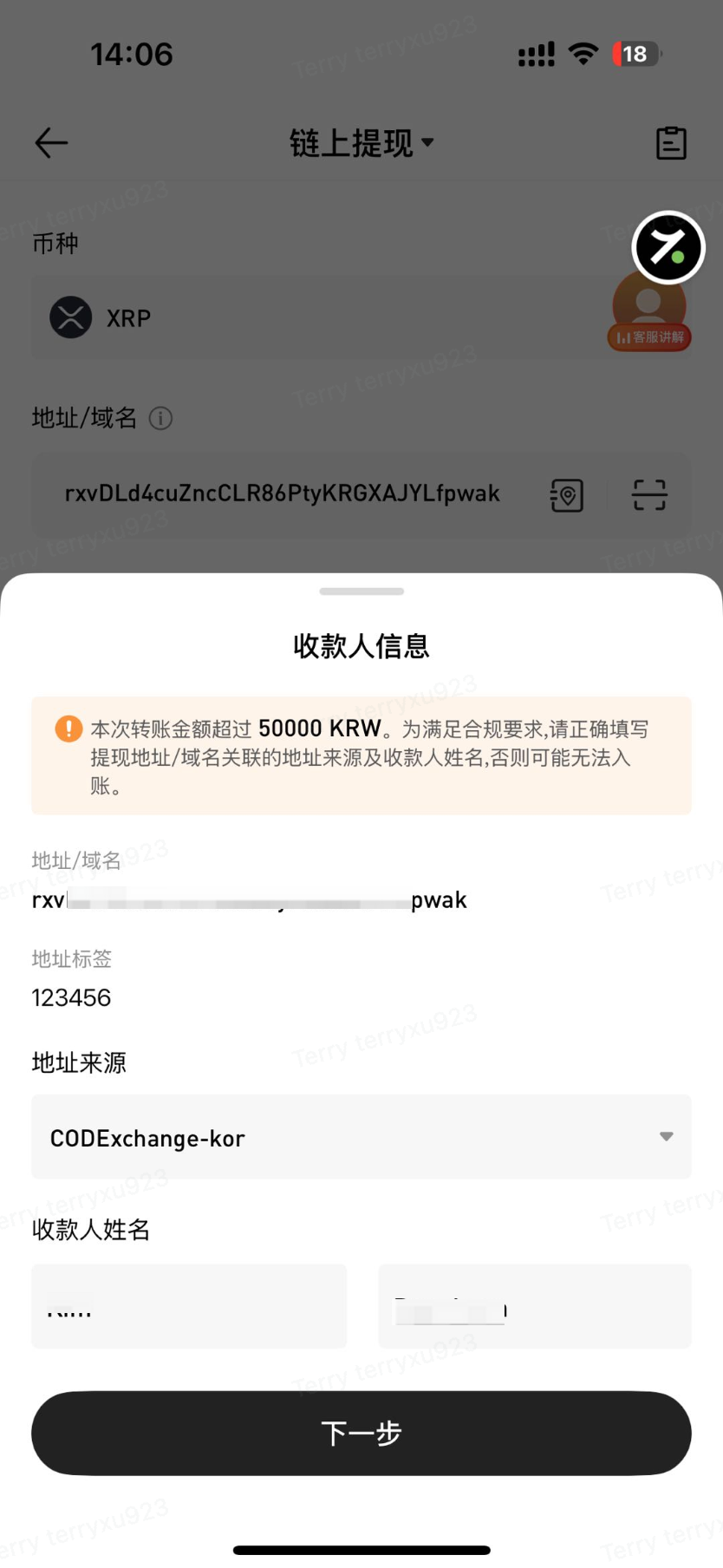Screen dimensions: 723x1568
Task: Tap the sheet's drag handle bar
Action: coord(361,591)
